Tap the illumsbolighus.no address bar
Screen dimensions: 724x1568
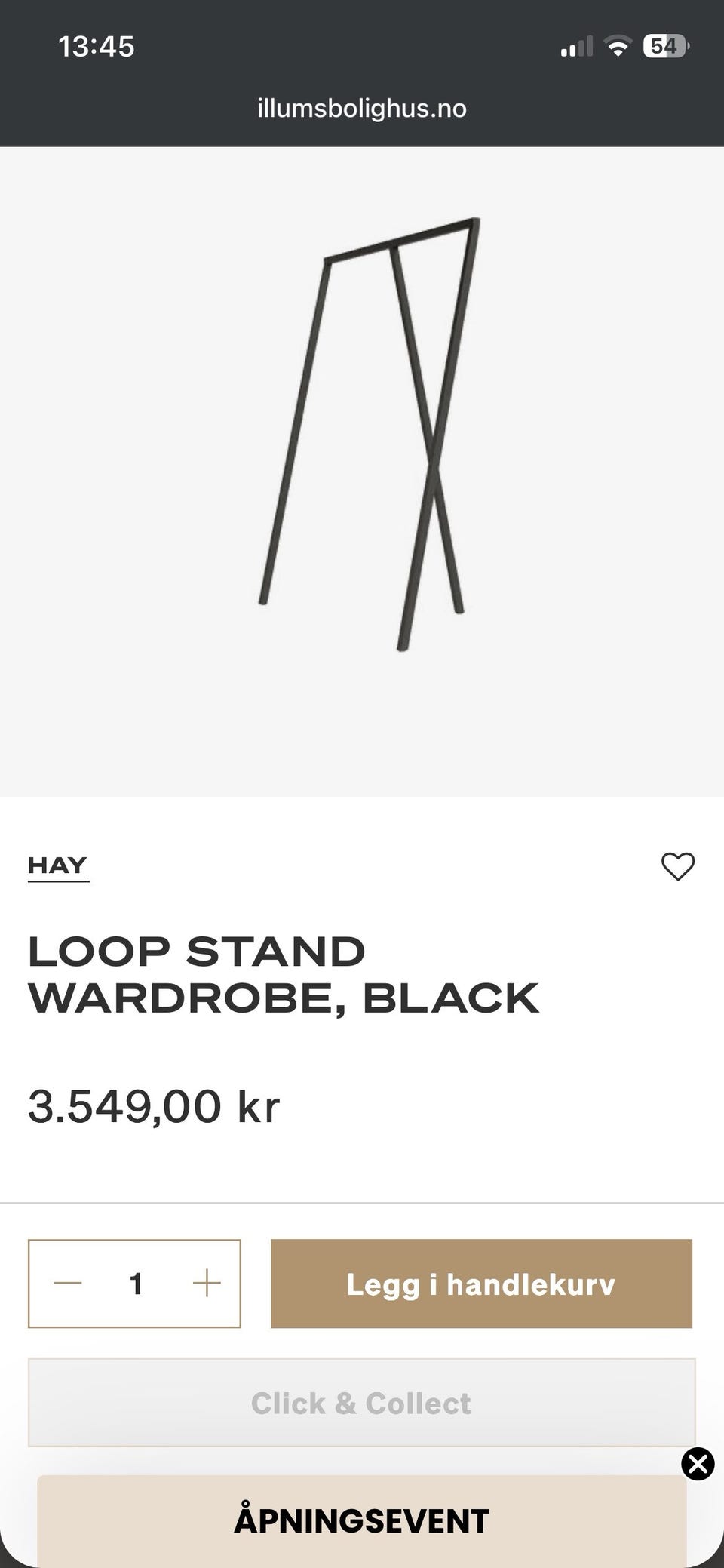click(362, 109)
